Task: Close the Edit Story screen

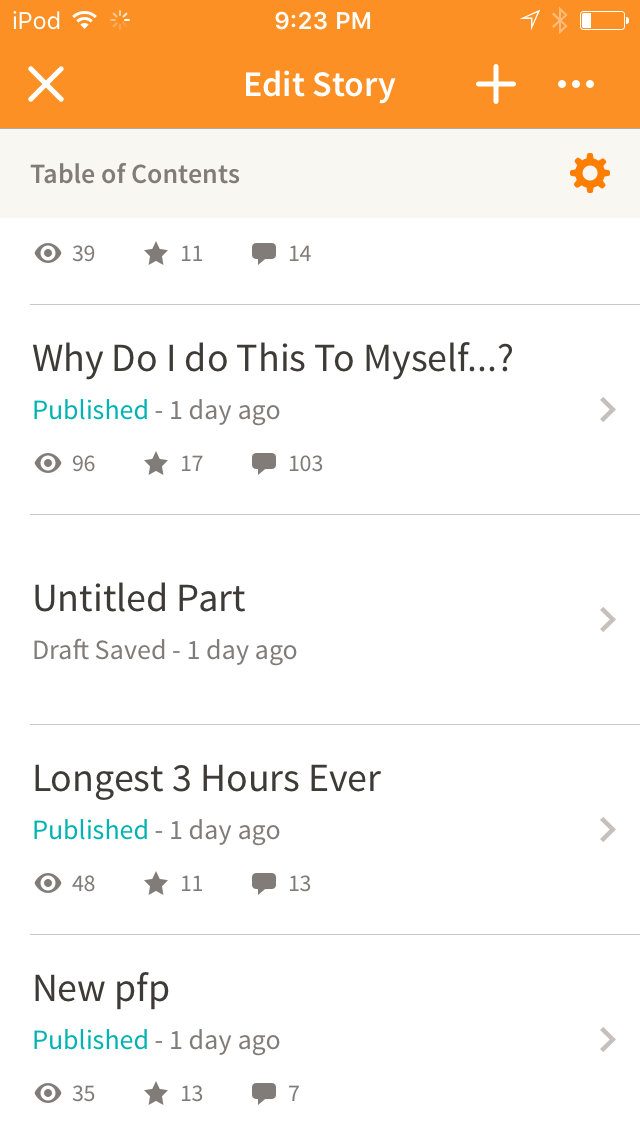Action: click(x=46, y=84)
